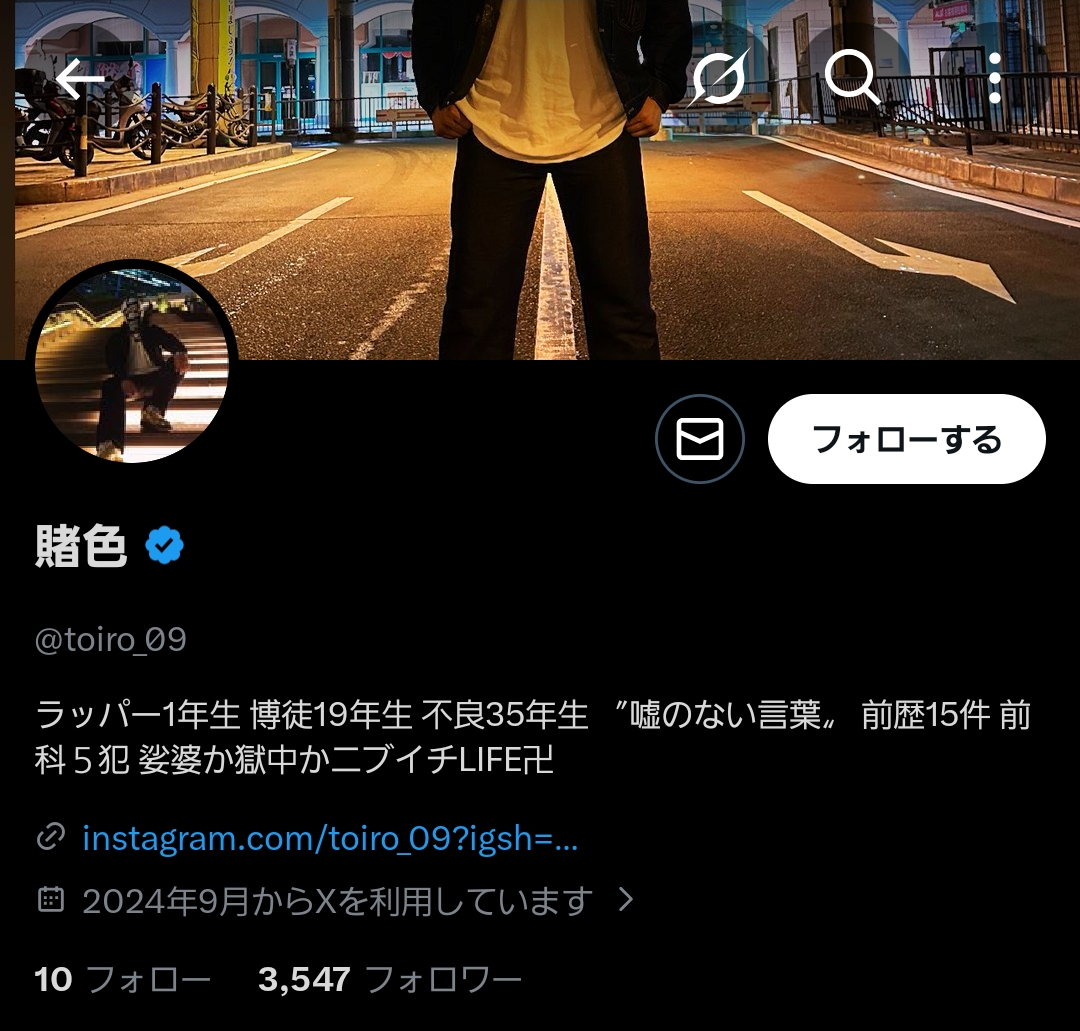Open the Grok icon on the profile

717,78
